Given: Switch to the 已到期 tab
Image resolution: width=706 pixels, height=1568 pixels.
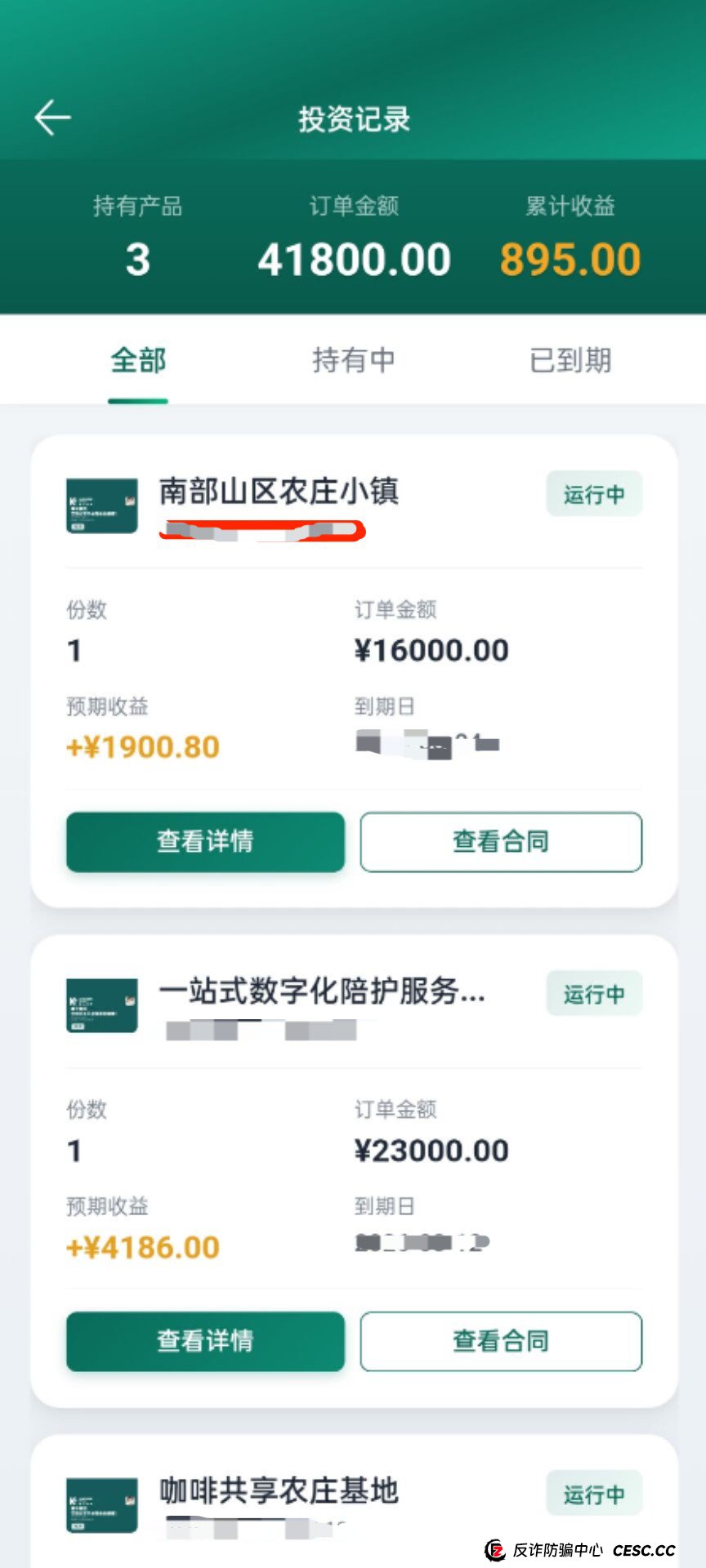Looking at the screenshot, I should (x=570, y=362).
